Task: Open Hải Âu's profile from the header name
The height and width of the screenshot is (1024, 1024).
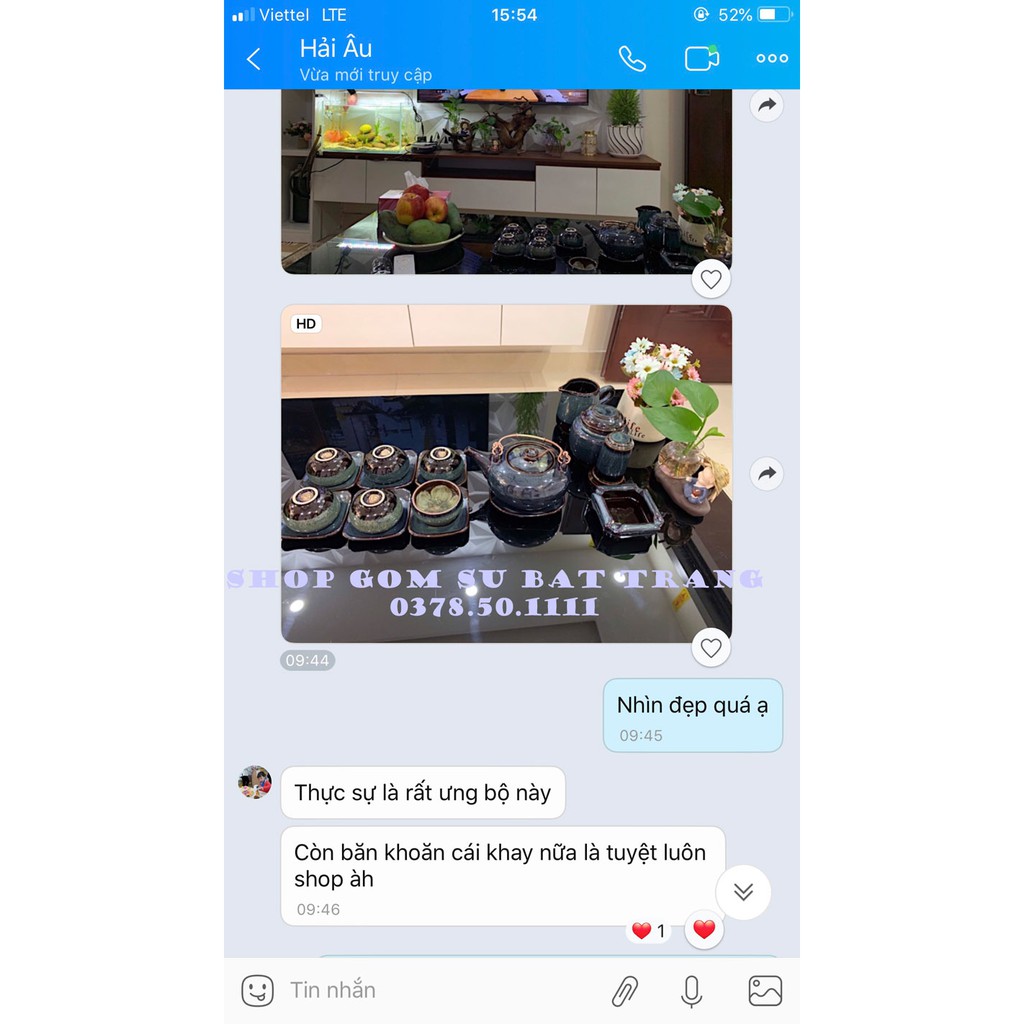Action: [336, 48]
